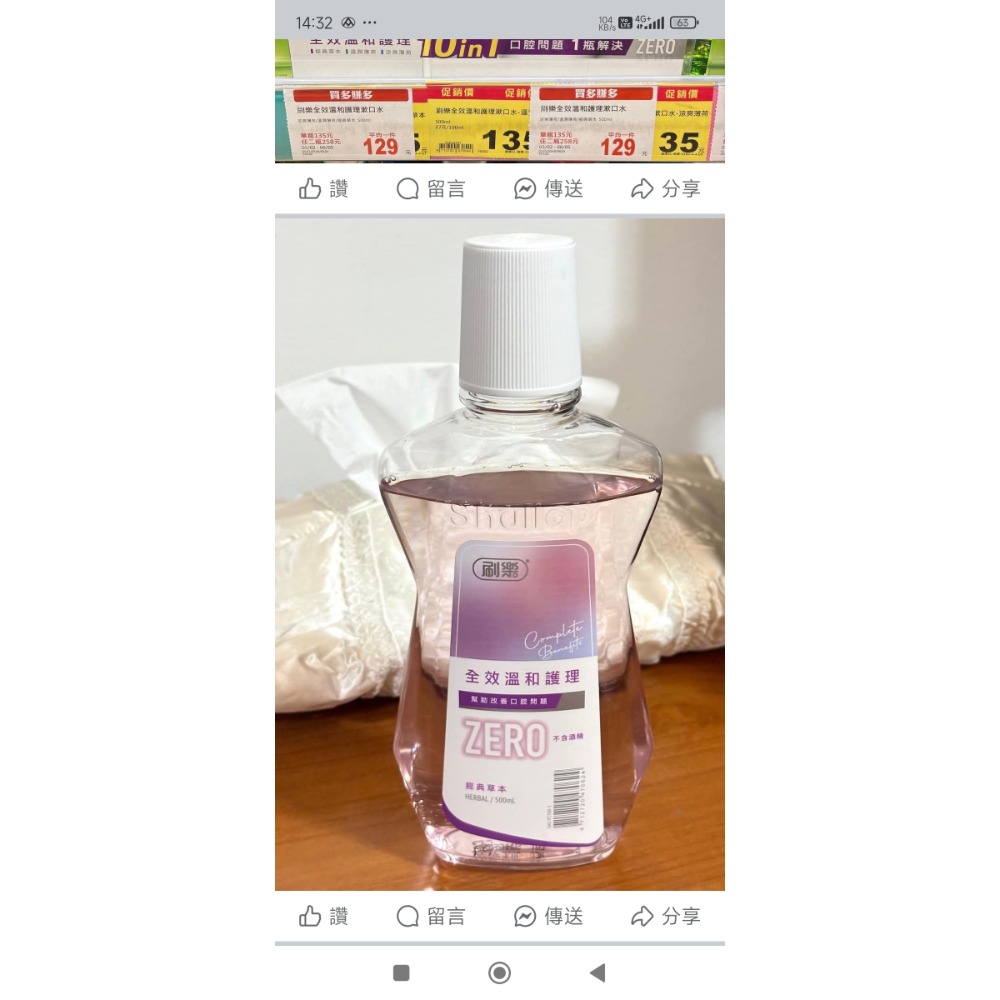
Task: Open the mouthwash bottle photo
Action: coord(500,555)
